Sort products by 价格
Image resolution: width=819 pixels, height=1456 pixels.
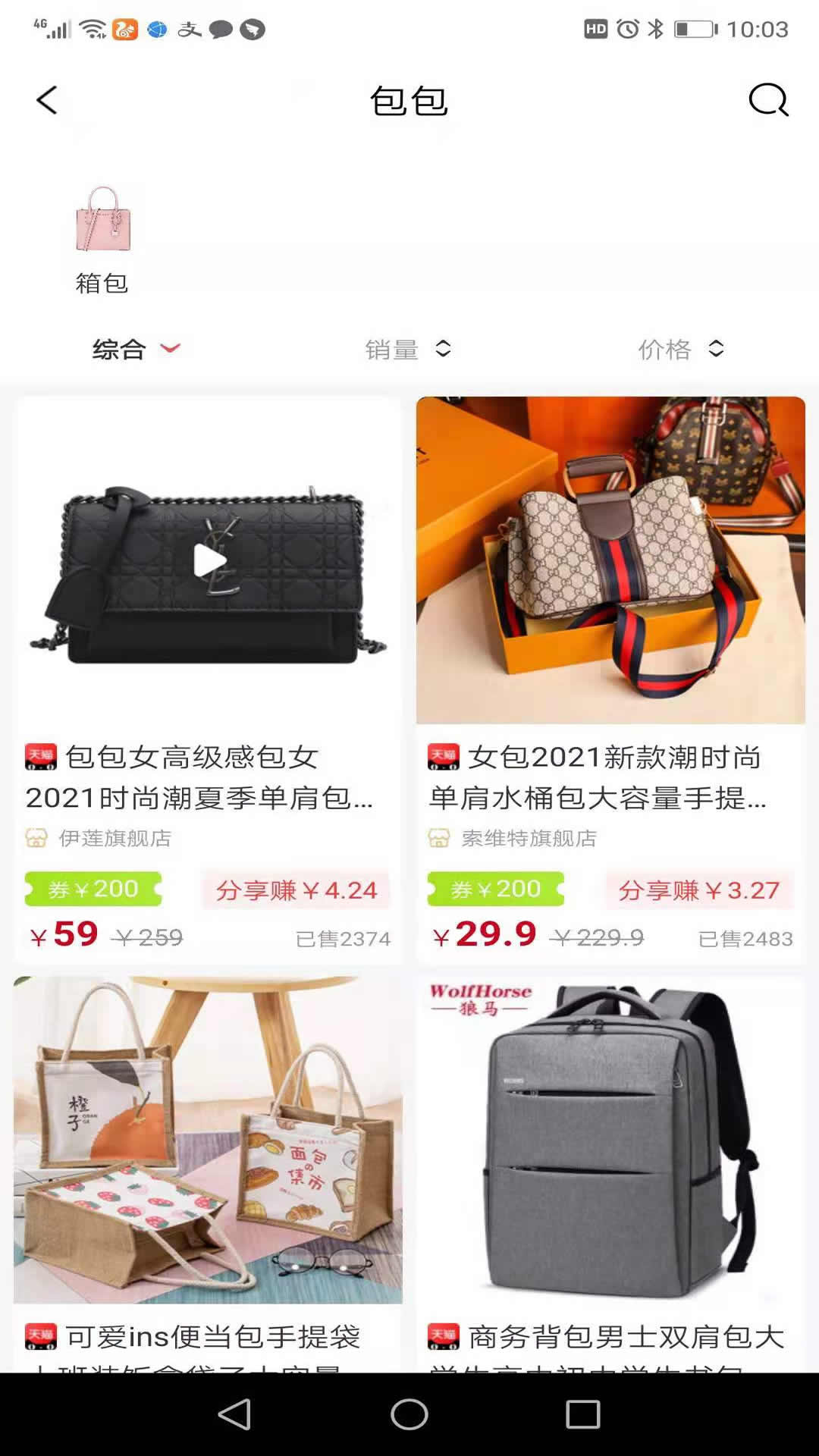680,349
